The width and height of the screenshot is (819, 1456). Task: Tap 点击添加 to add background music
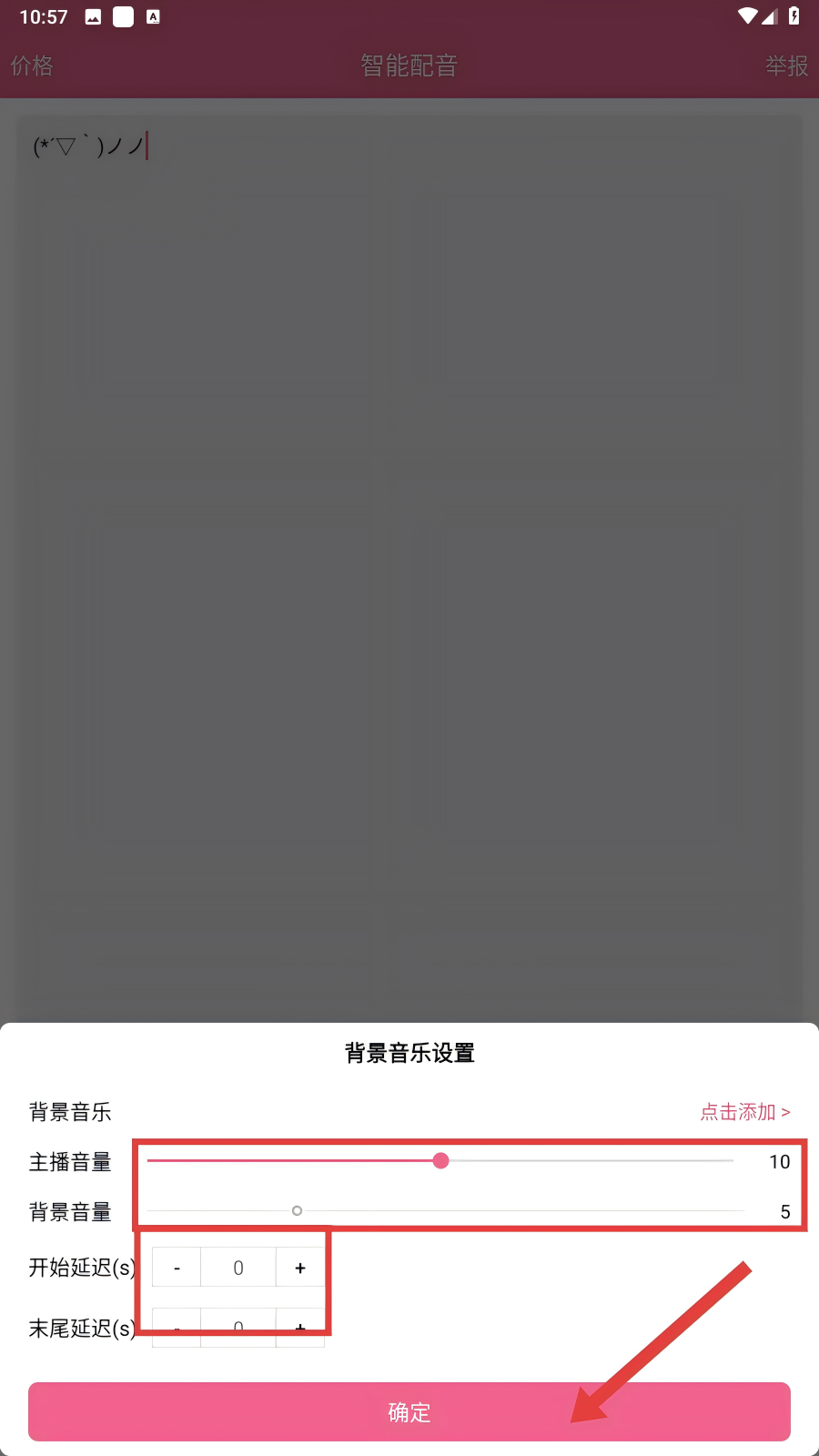pyautogui.click(x=744, y=1112)
